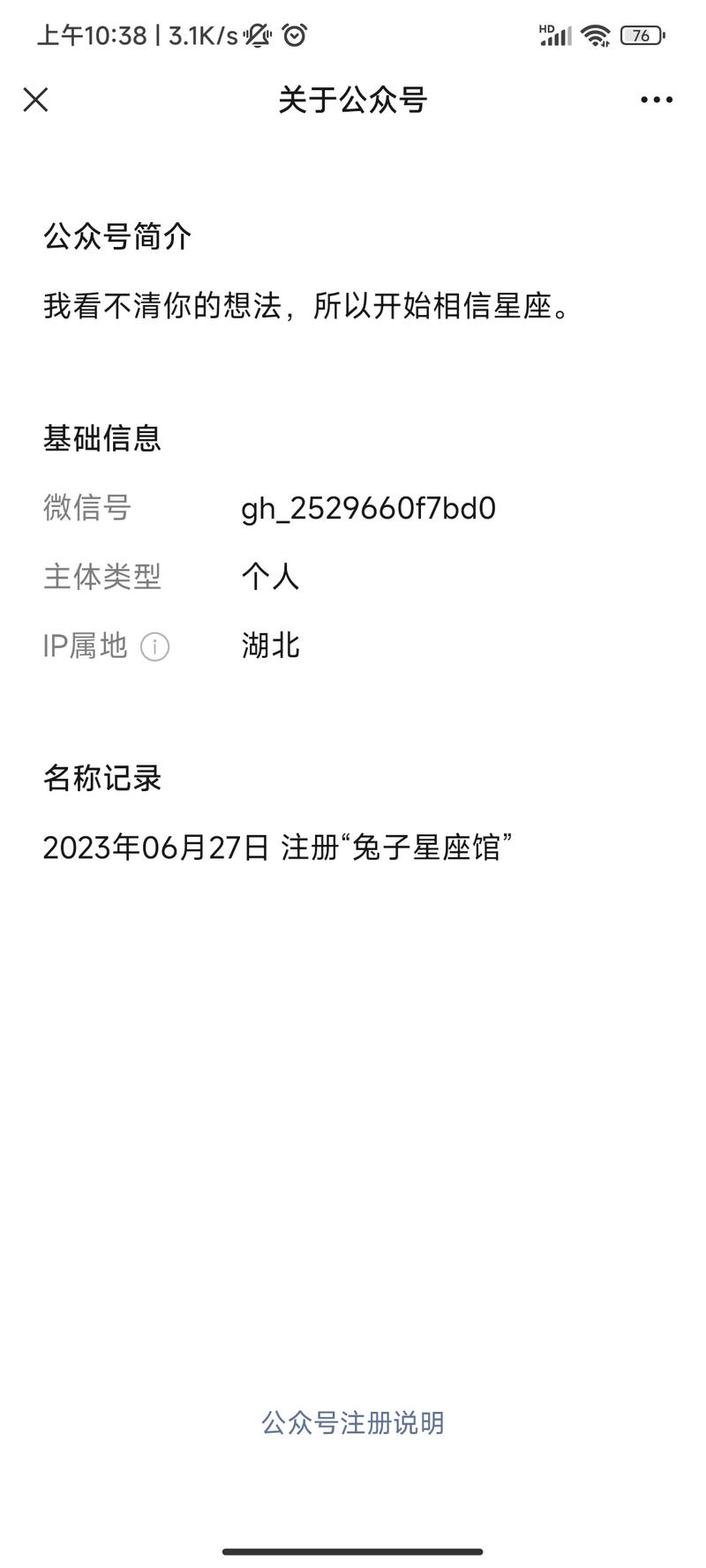Close the page with the X
Image resolution: width=706 pixels, height=1568 pixels.
(35, 100)
